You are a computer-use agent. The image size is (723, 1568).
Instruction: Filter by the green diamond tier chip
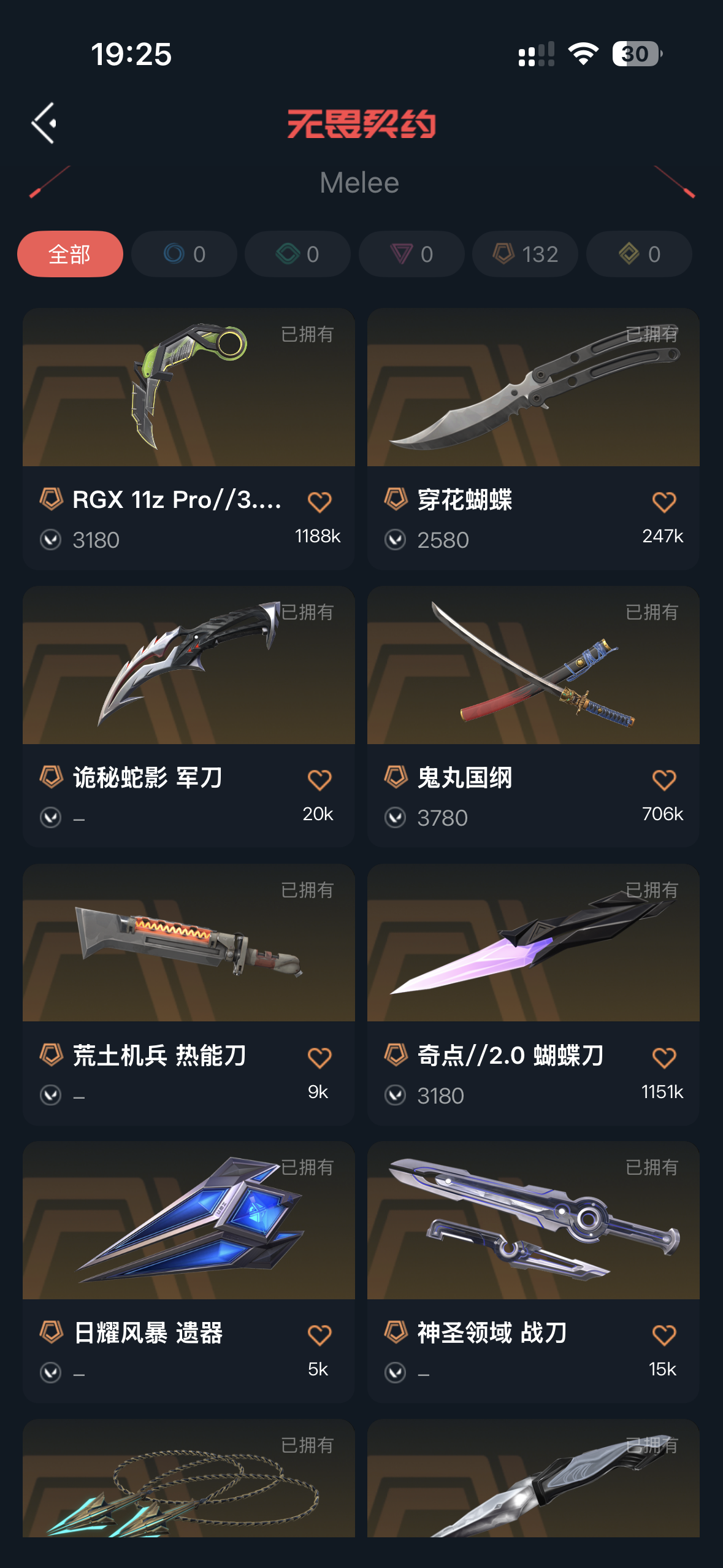(x=297, y=254)
